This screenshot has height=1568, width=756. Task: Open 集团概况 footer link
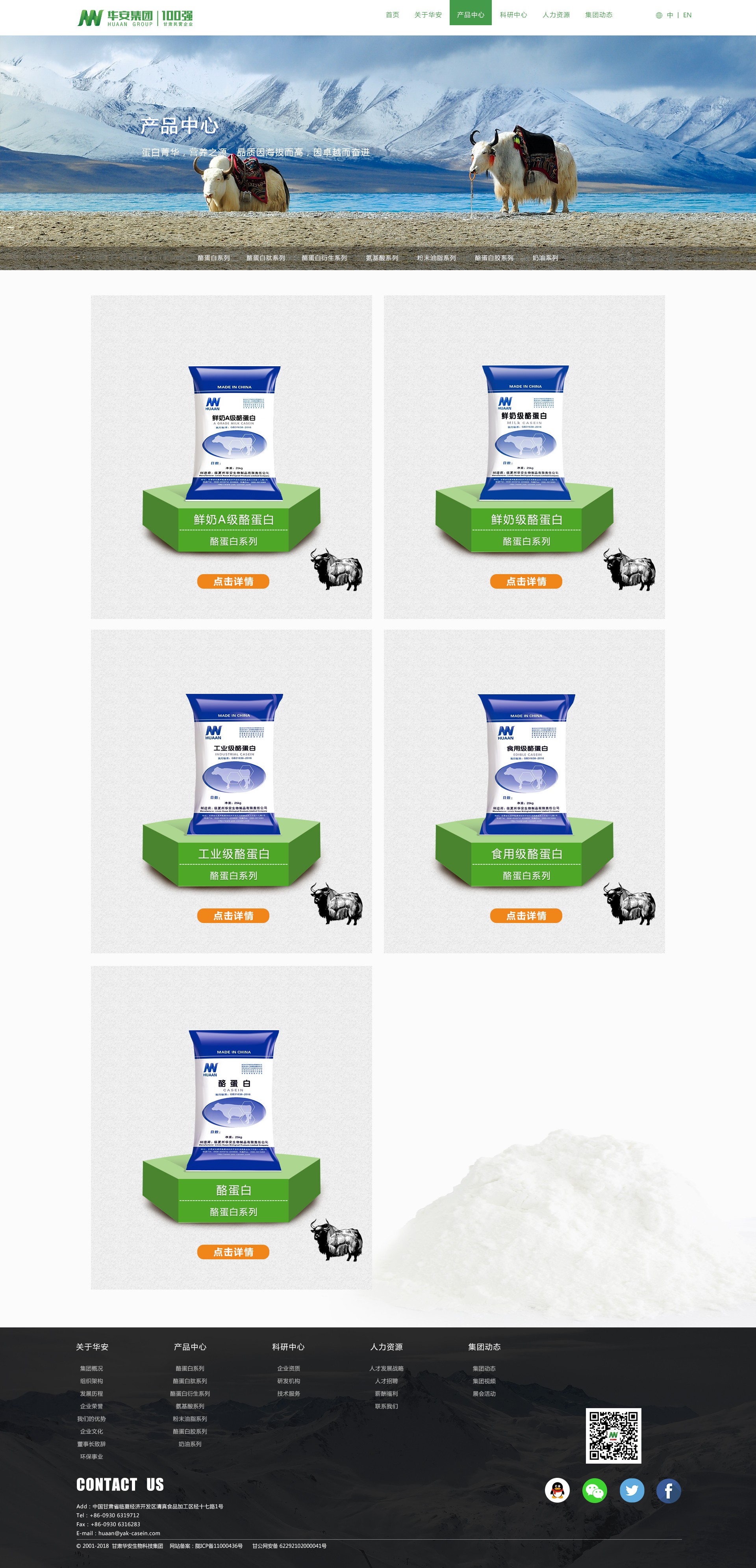click(91, 1368)
